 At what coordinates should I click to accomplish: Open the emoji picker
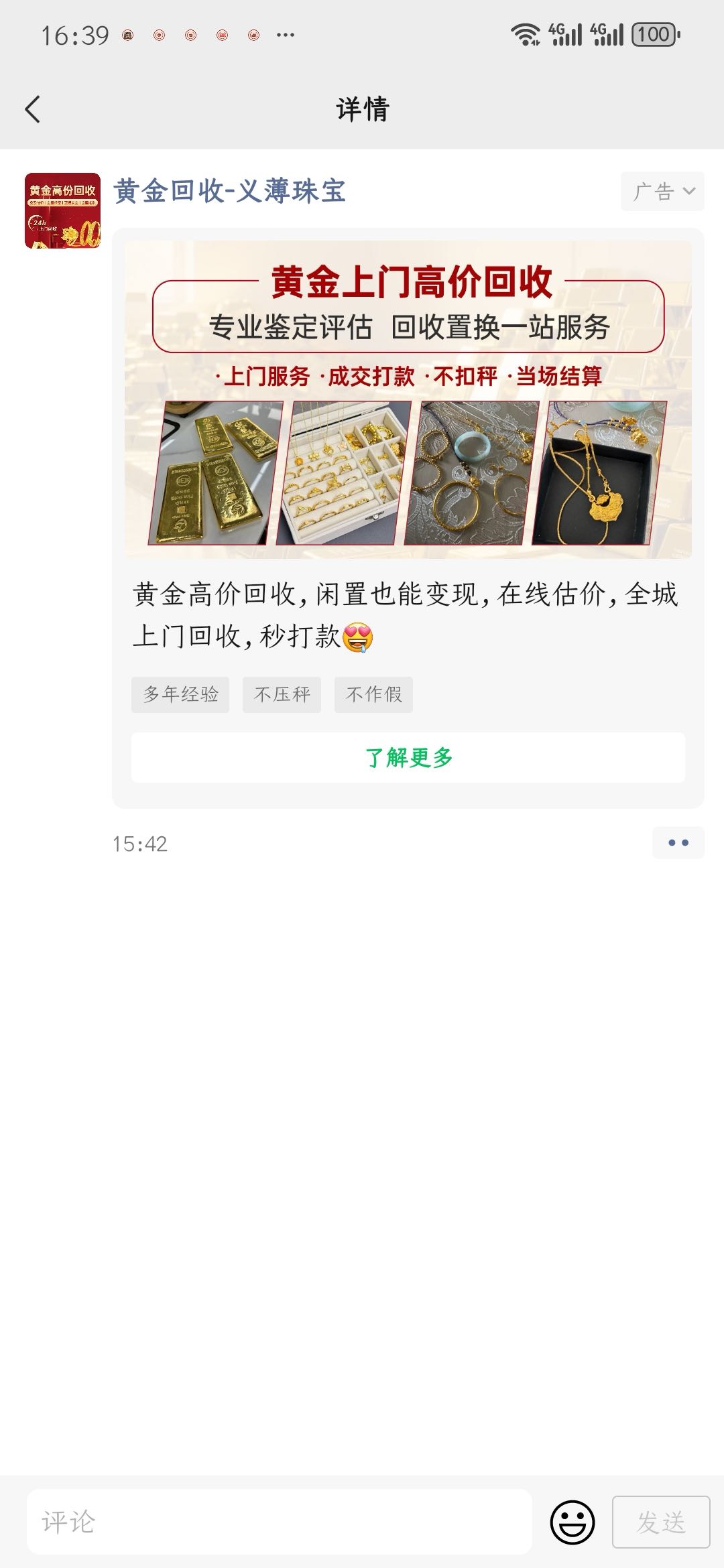tap(572, 1522)
